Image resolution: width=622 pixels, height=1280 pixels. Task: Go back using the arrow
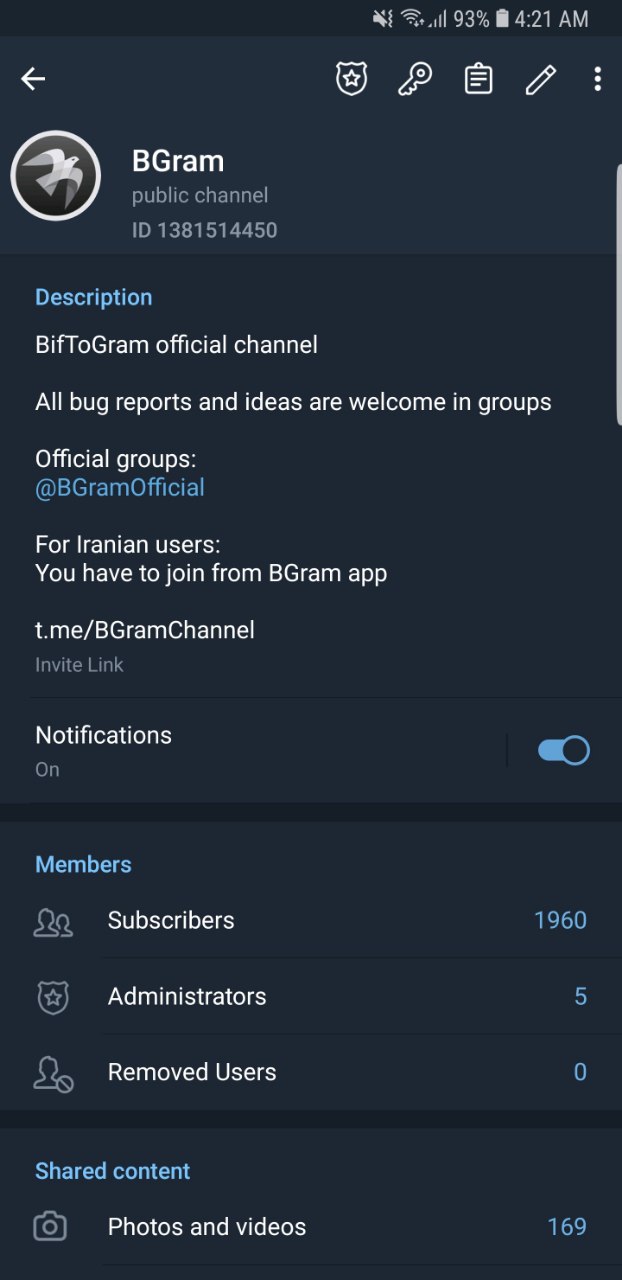pyautogui.click(x=33, y=79)
